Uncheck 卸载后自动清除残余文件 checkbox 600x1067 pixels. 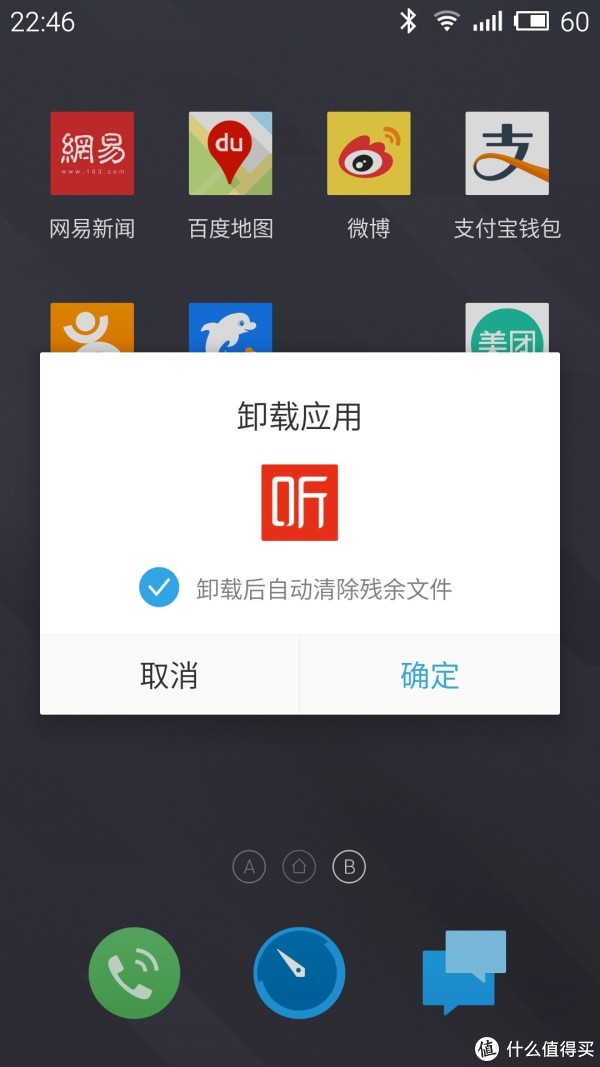coord(158,588)
